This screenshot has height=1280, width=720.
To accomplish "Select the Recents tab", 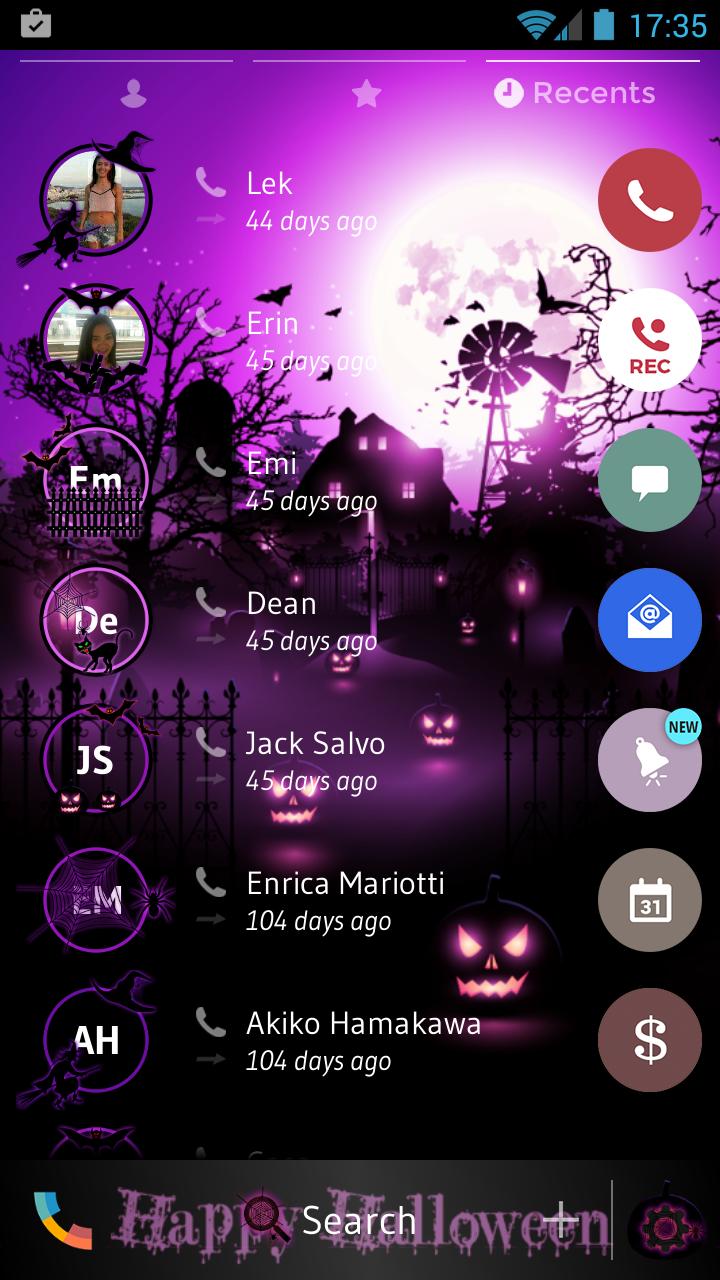I will 575,93.
